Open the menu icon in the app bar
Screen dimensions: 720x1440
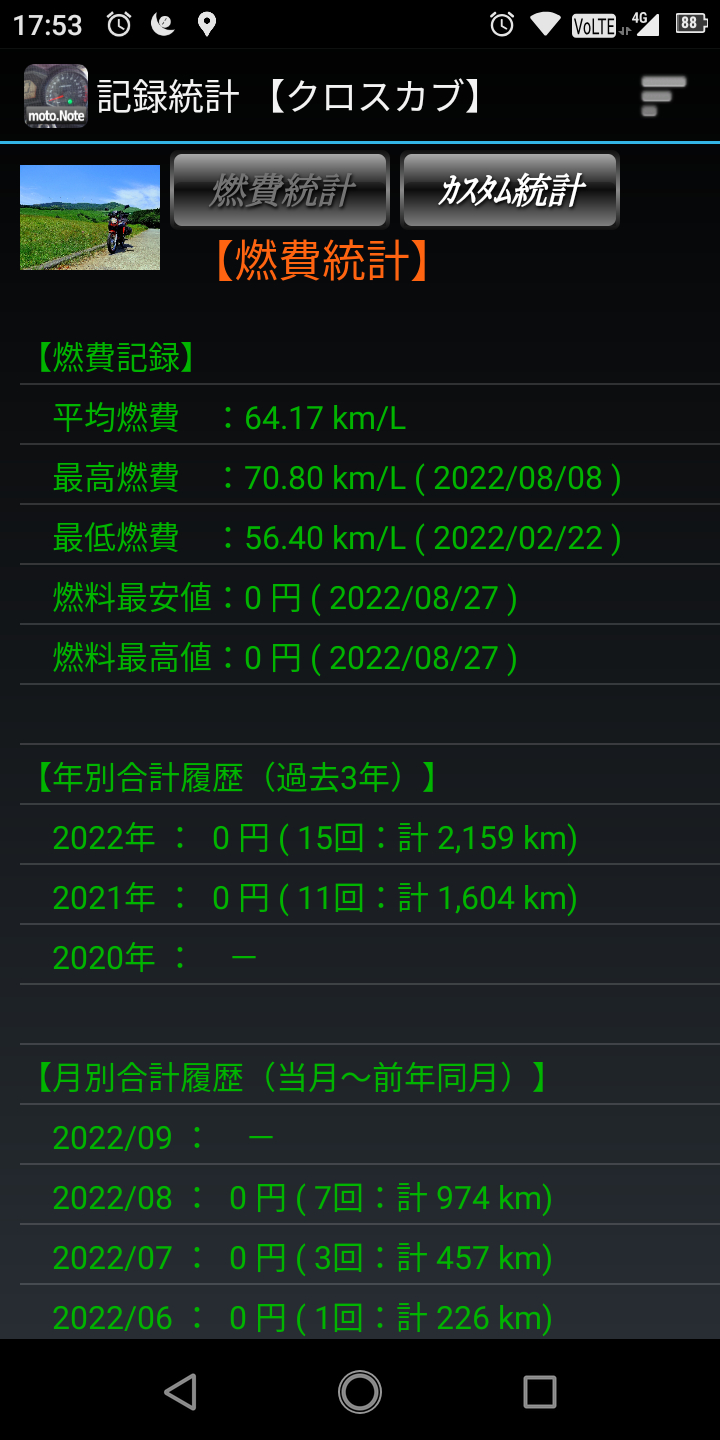click(x=662, y=96)
